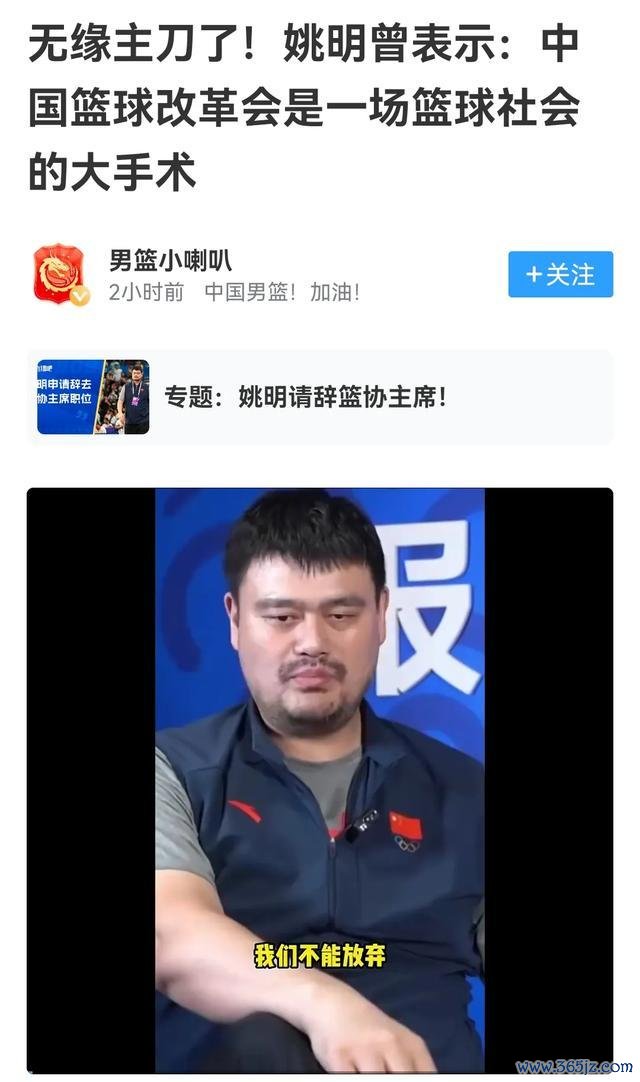
Task: Play the embedded video in the article
Action: coord(320,780)
